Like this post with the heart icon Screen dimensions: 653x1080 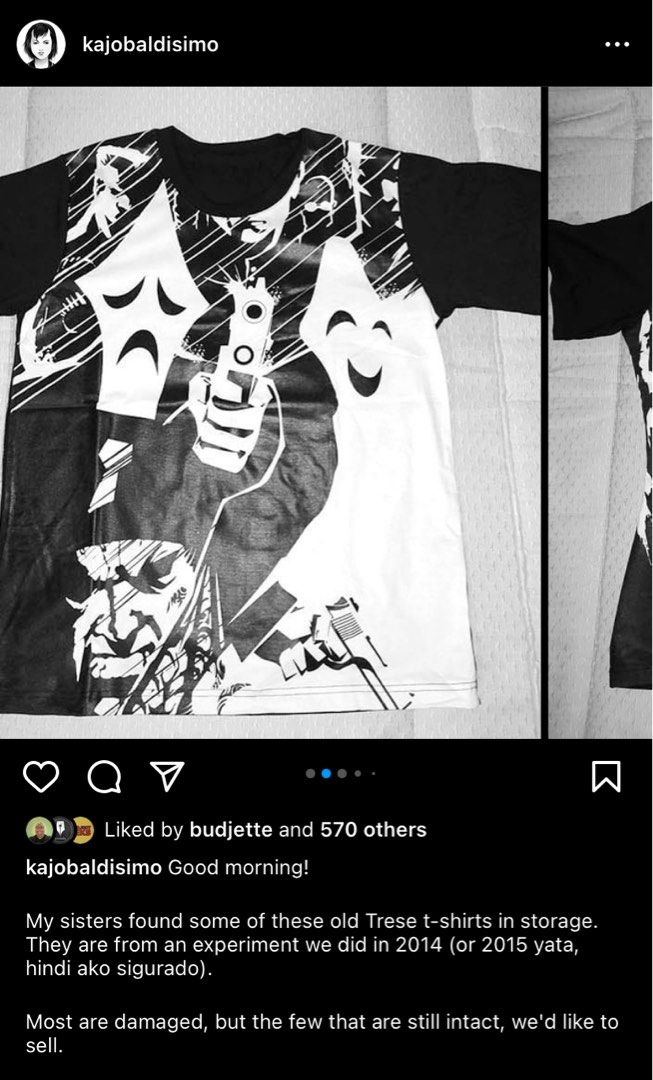(41, 776)
